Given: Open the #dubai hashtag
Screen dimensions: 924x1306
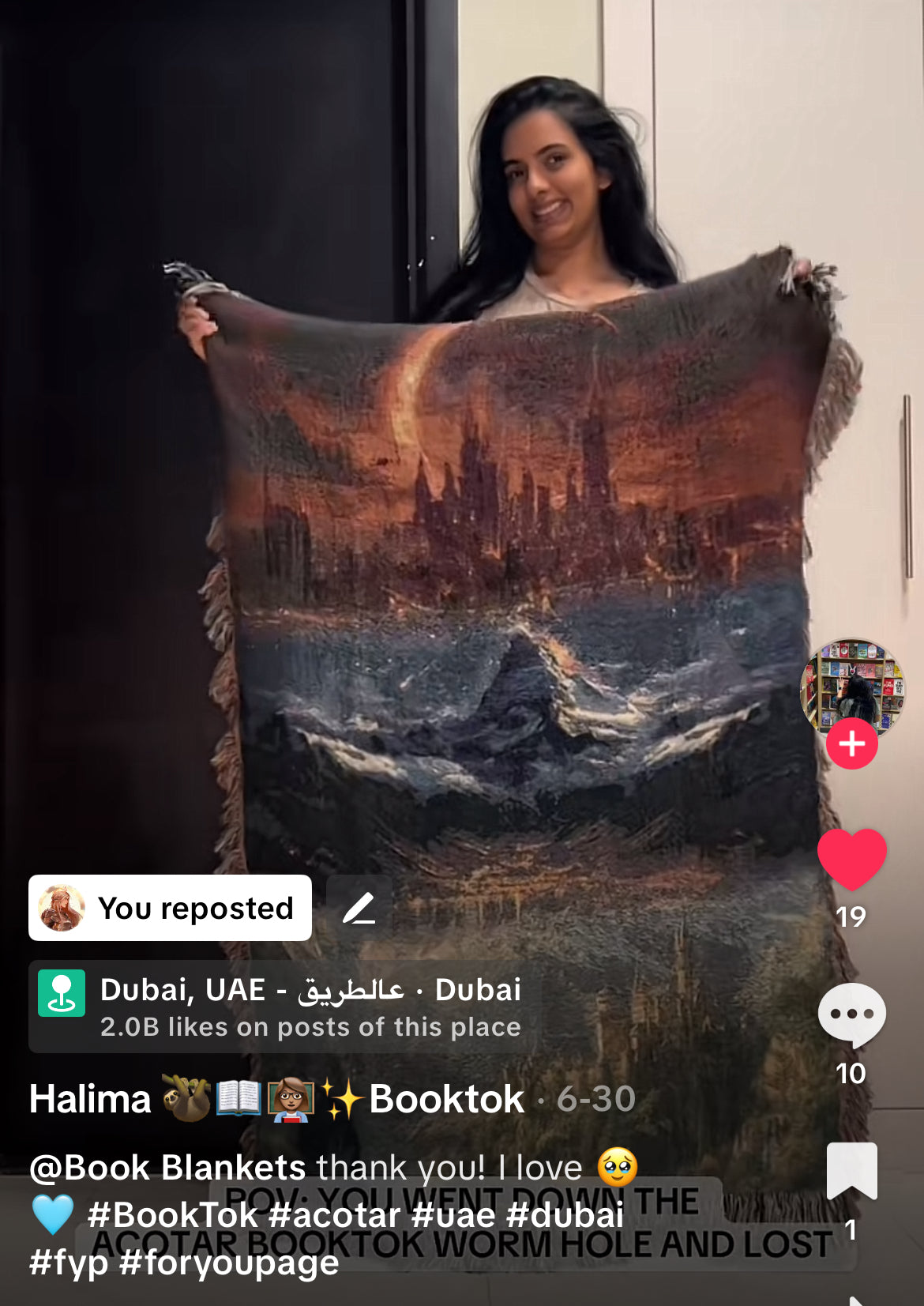Looking at the screenshot, I should click(x=565, y=1215).
